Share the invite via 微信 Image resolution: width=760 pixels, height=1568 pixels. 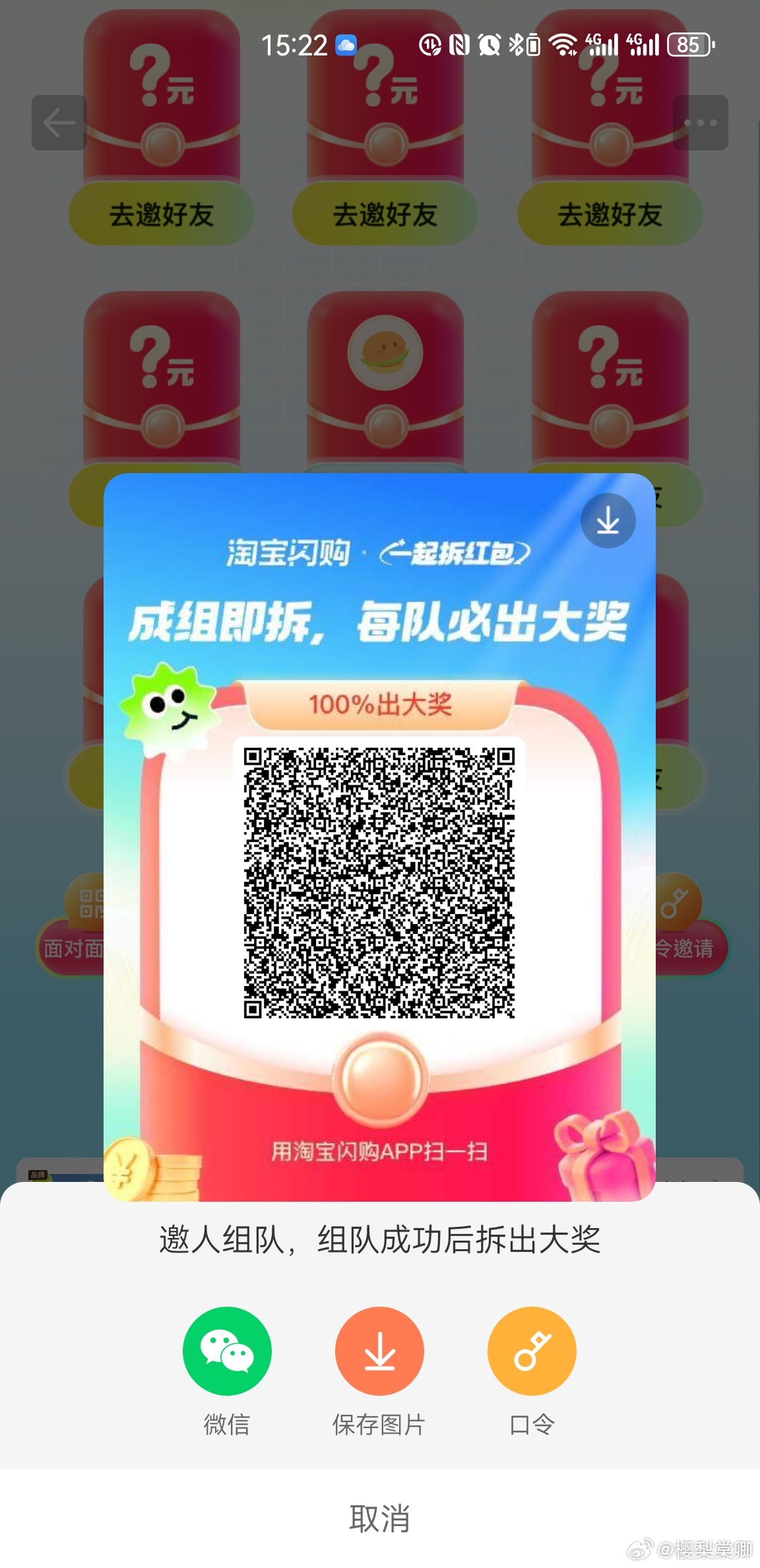tap(227, 1350)
